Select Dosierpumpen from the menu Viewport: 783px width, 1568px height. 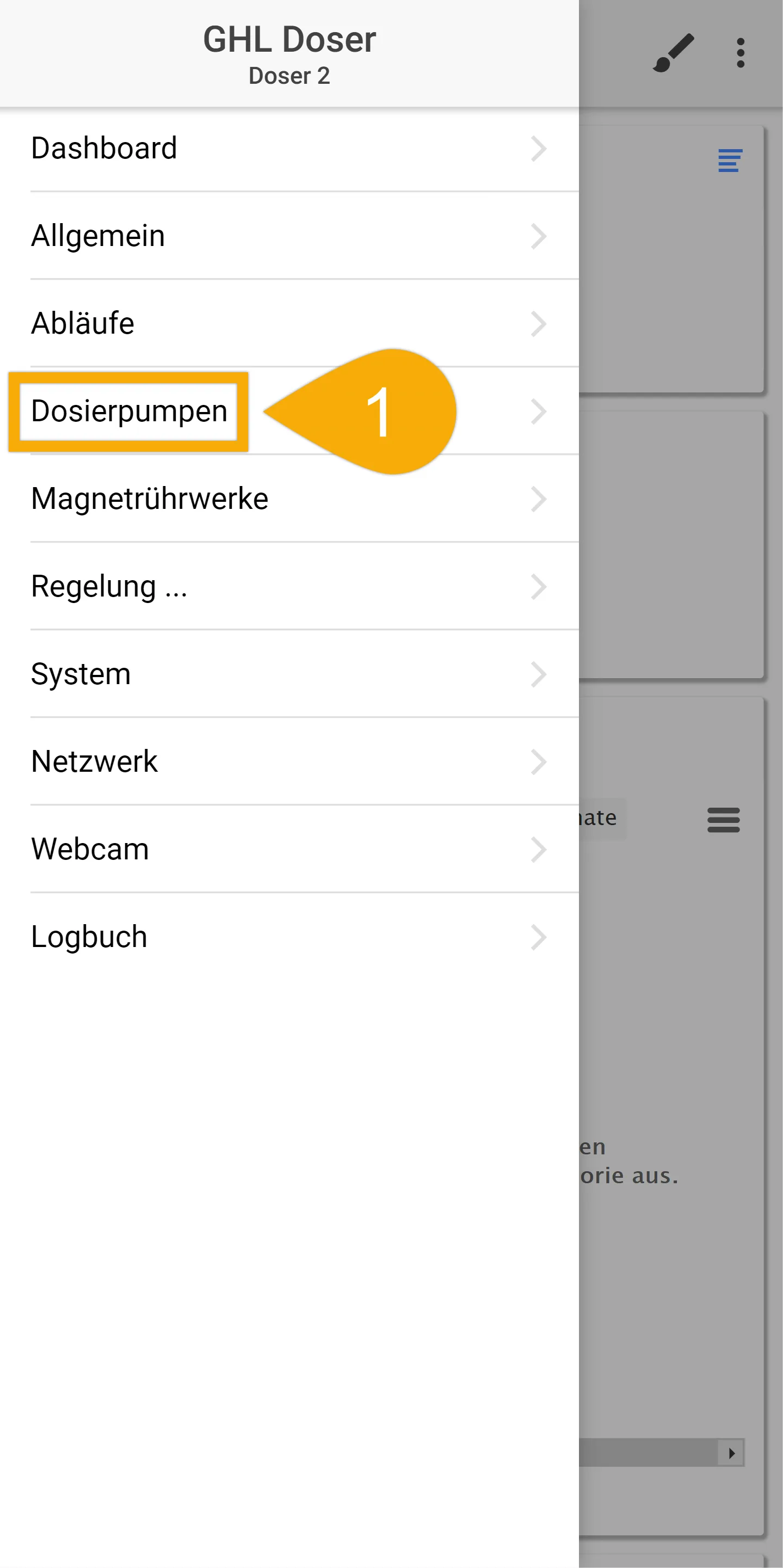pyautogui.click(x=289, y=411)
